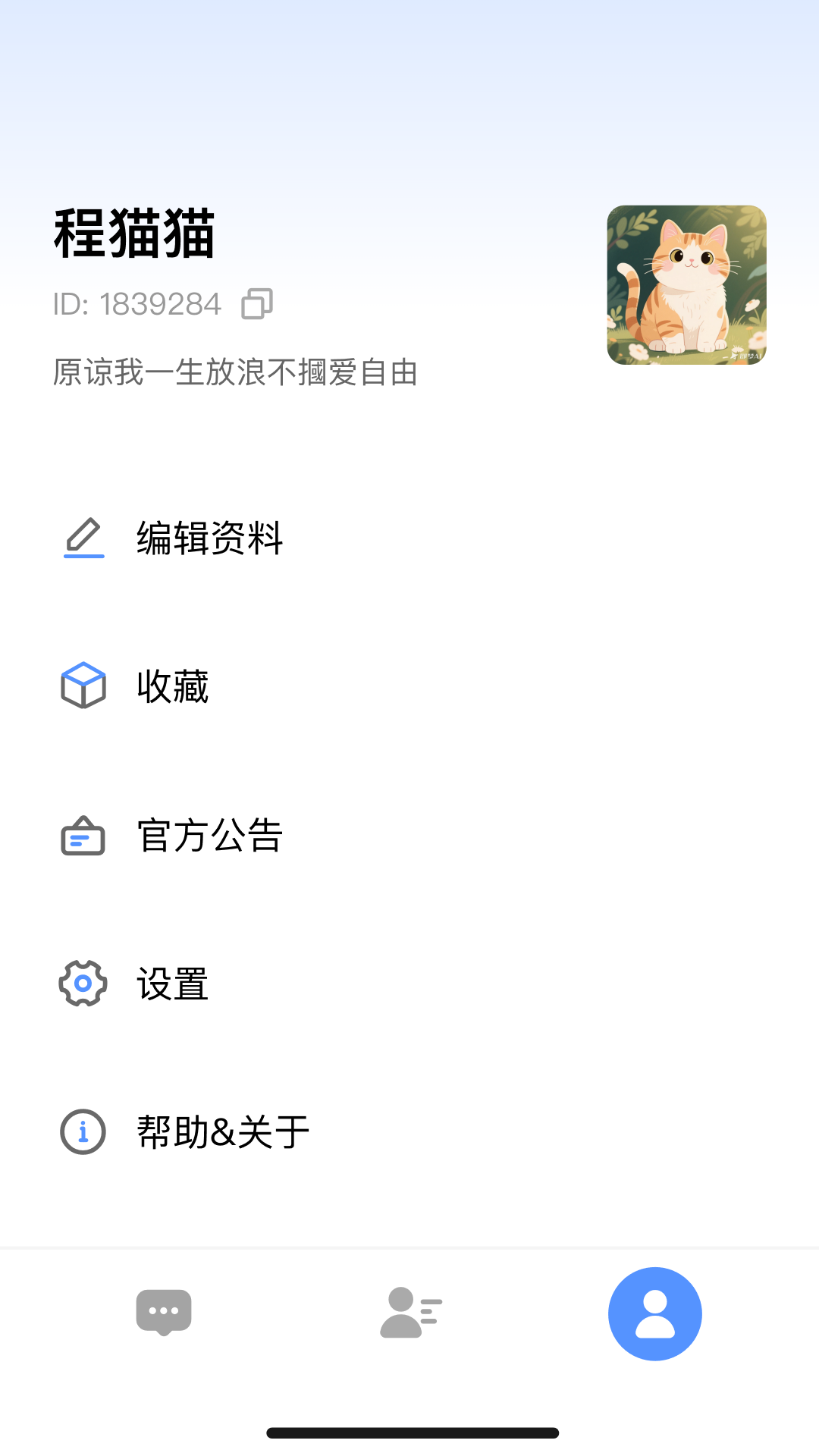The image size is (819, 1456).
Task: Open the chat bubble icon in bottom bar
Action: click(x=164, y=1312)
